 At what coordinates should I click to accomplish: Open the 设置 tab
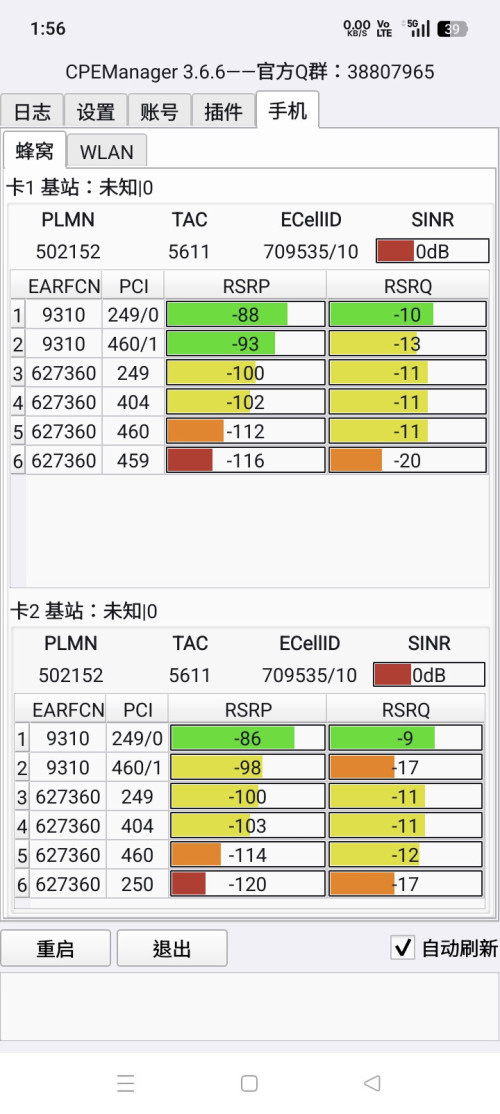pos(96,111)
